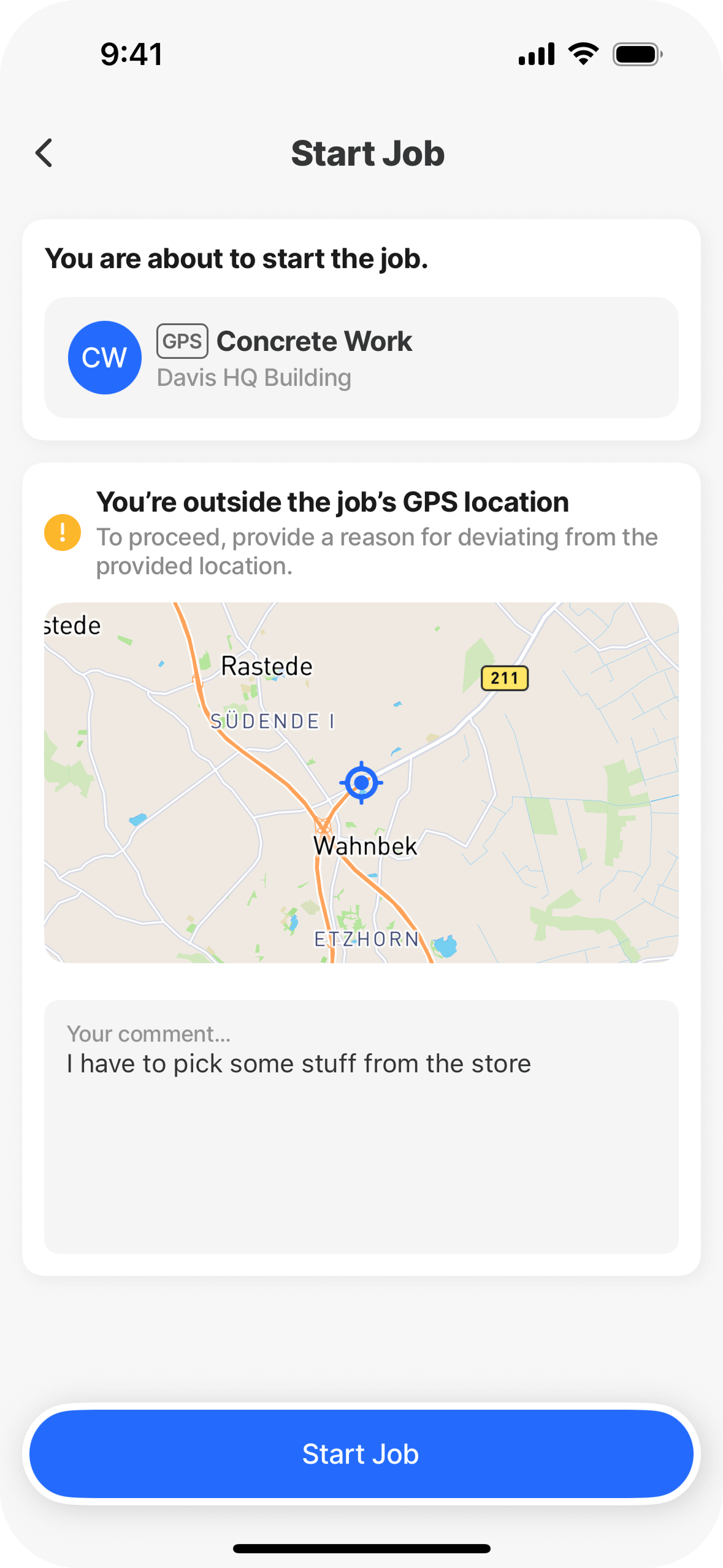This screenshot has height=1568, width=723.
Task: Go back from Start Job screen
Action: click(x=44, y=153)
